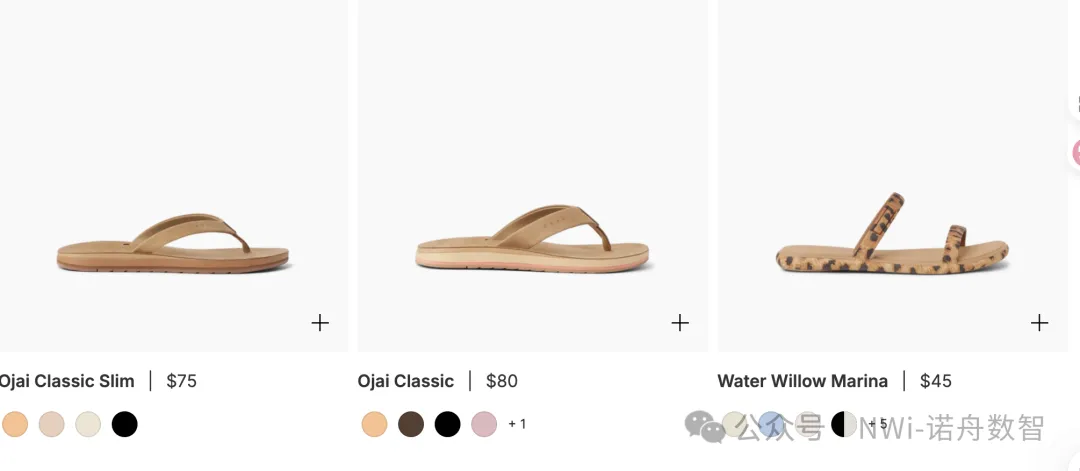
Task: Pick the cream swatch for Ojai Classic Slim
Action: (88, 424)
